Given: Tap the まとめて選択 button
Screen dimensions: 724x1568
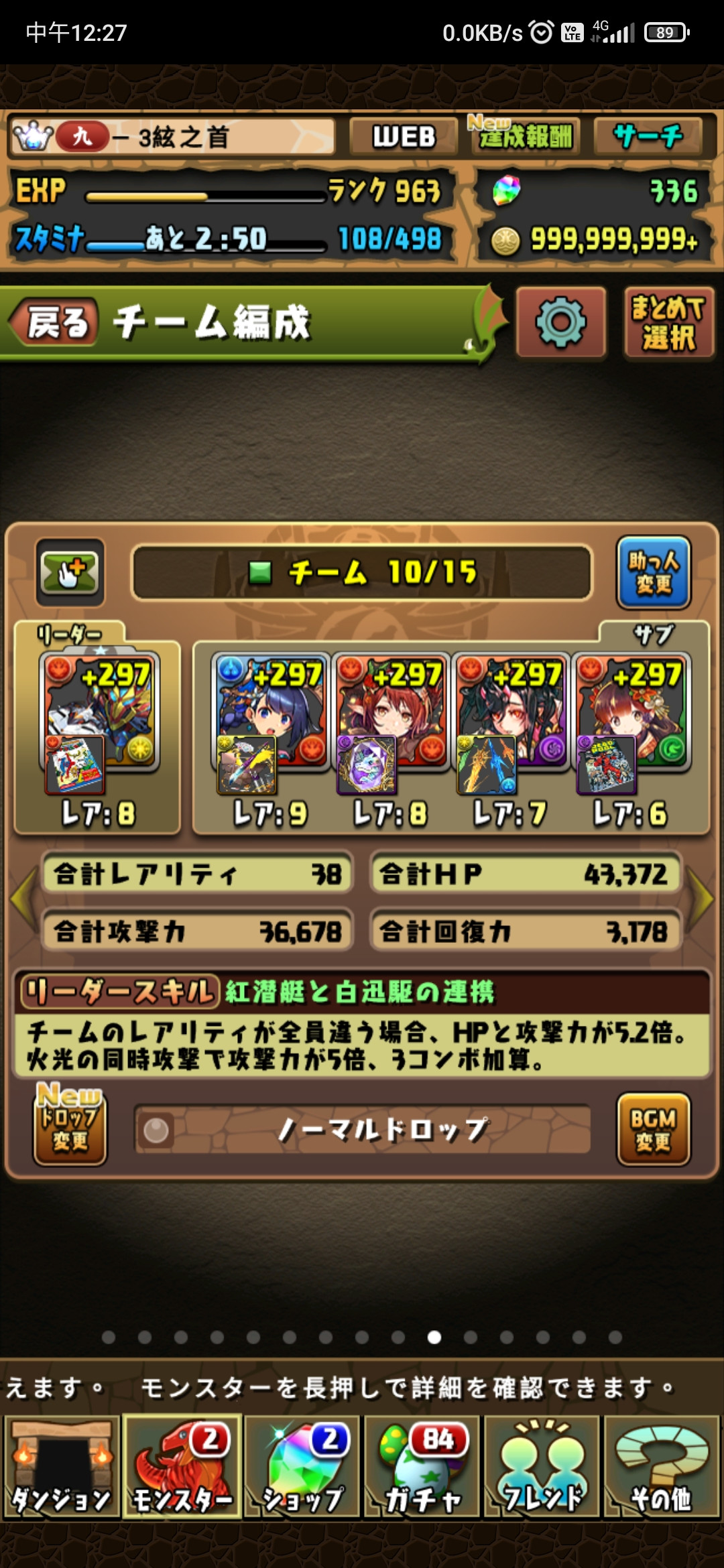Looking at the screenshot, I should (x=668, y=323).
